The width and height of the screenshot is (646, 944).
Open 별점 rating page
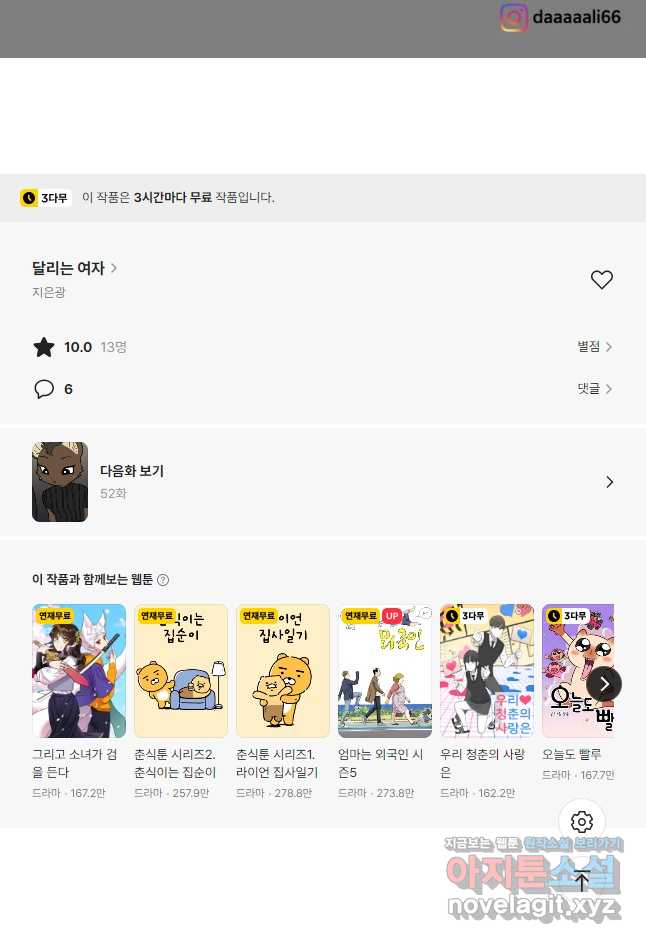click(x=594, y=347)
